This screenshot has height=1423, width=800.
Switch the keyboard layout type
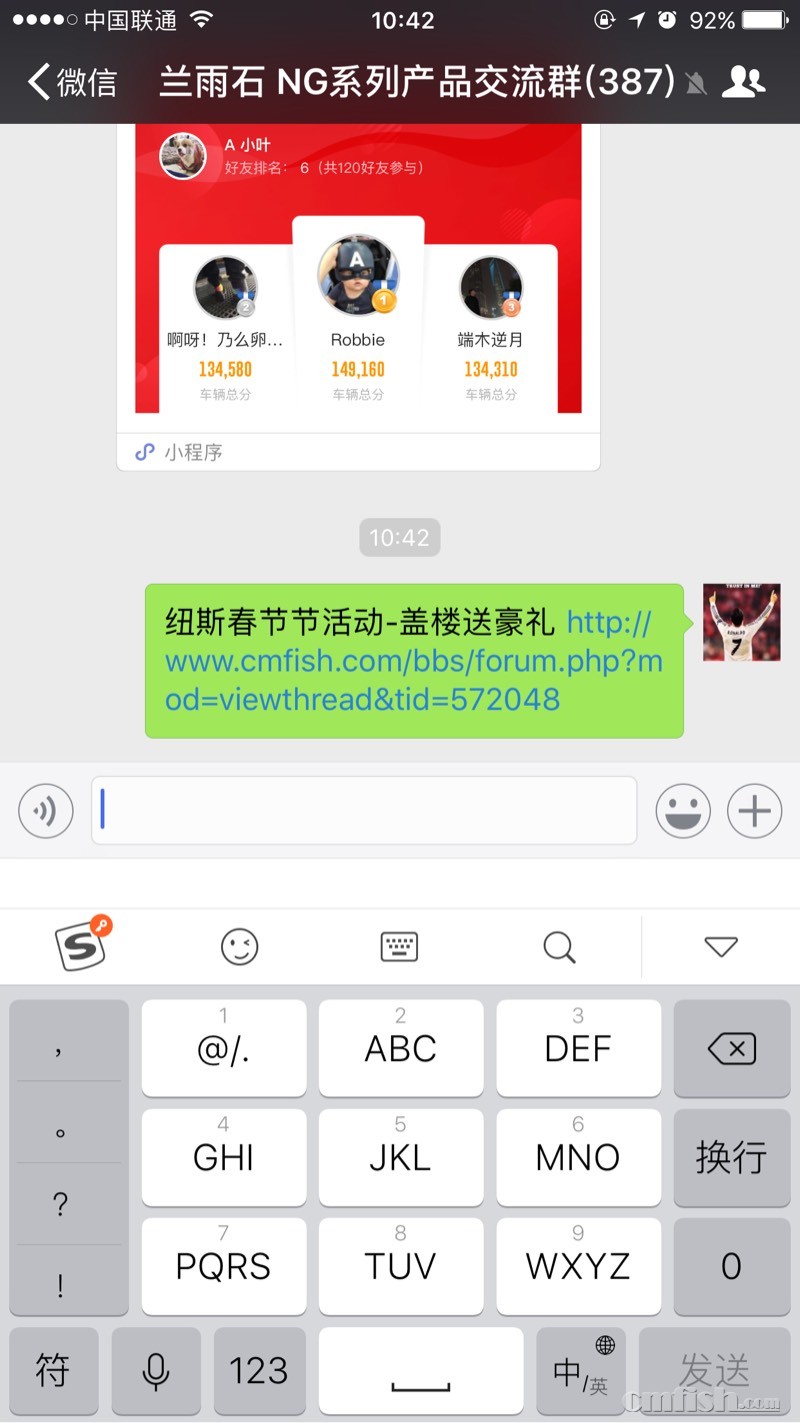click(x=400, y=946)
